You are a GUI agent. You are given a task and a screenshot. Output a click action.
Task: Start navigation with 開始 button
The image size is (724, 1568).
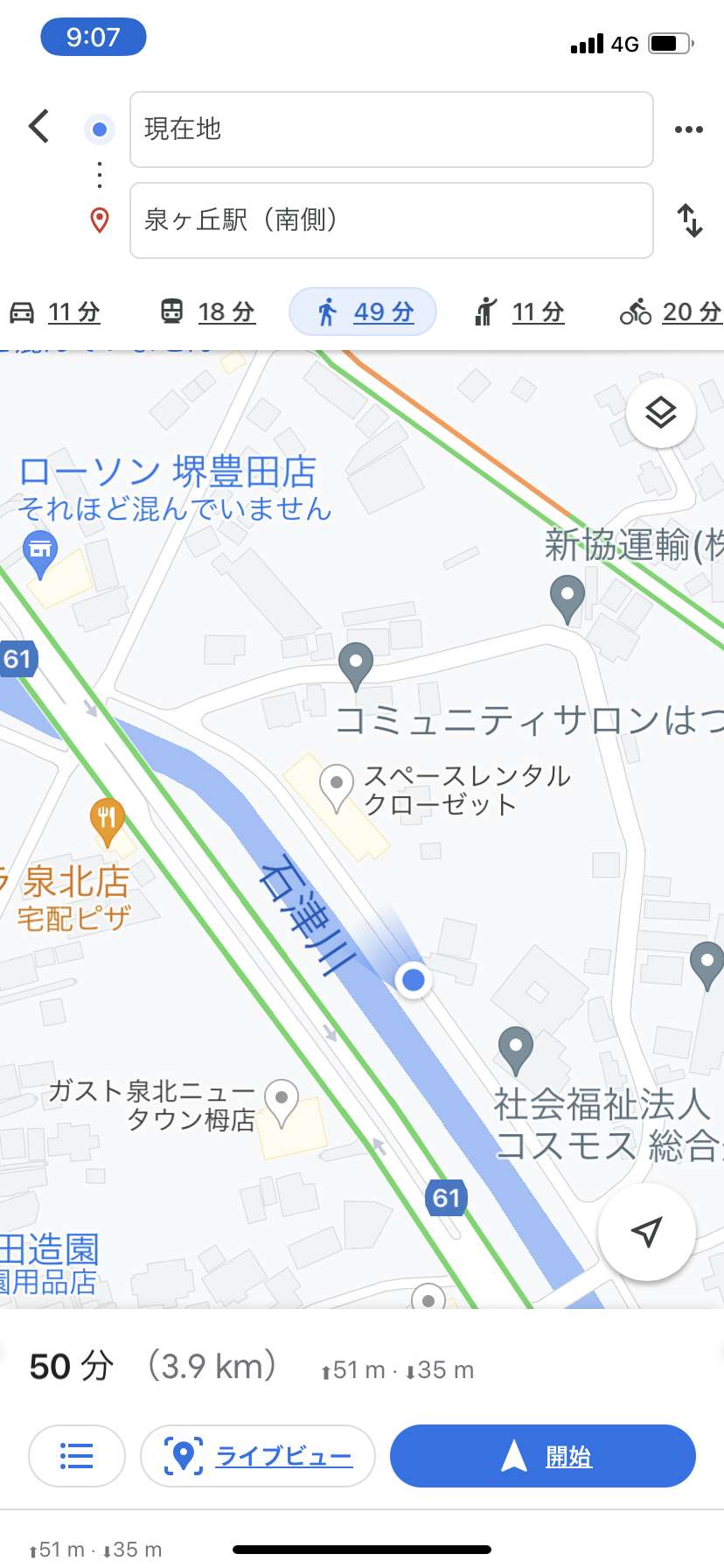point(543,1456)
